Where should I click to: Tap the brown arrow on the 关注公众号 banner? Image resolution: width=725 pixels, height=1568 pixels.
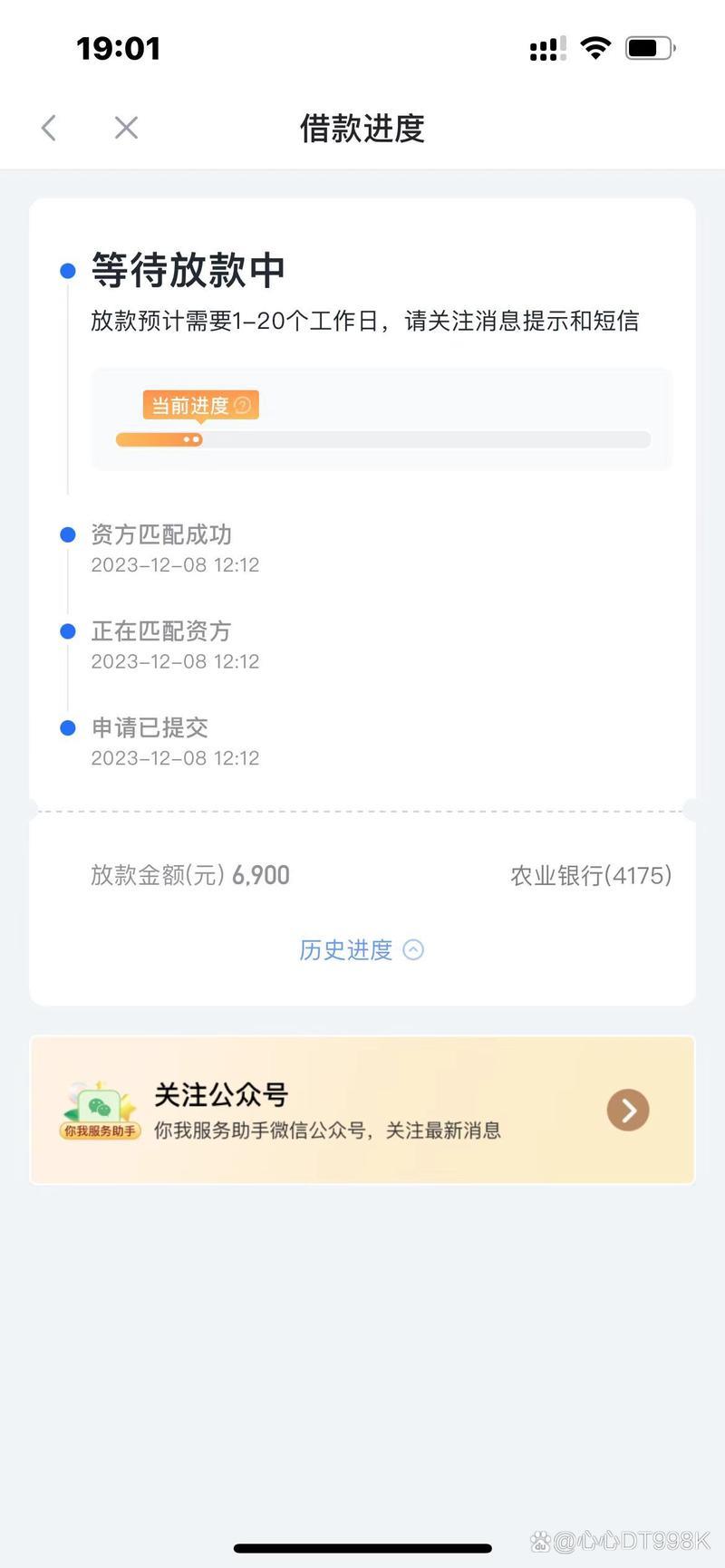627,1110
